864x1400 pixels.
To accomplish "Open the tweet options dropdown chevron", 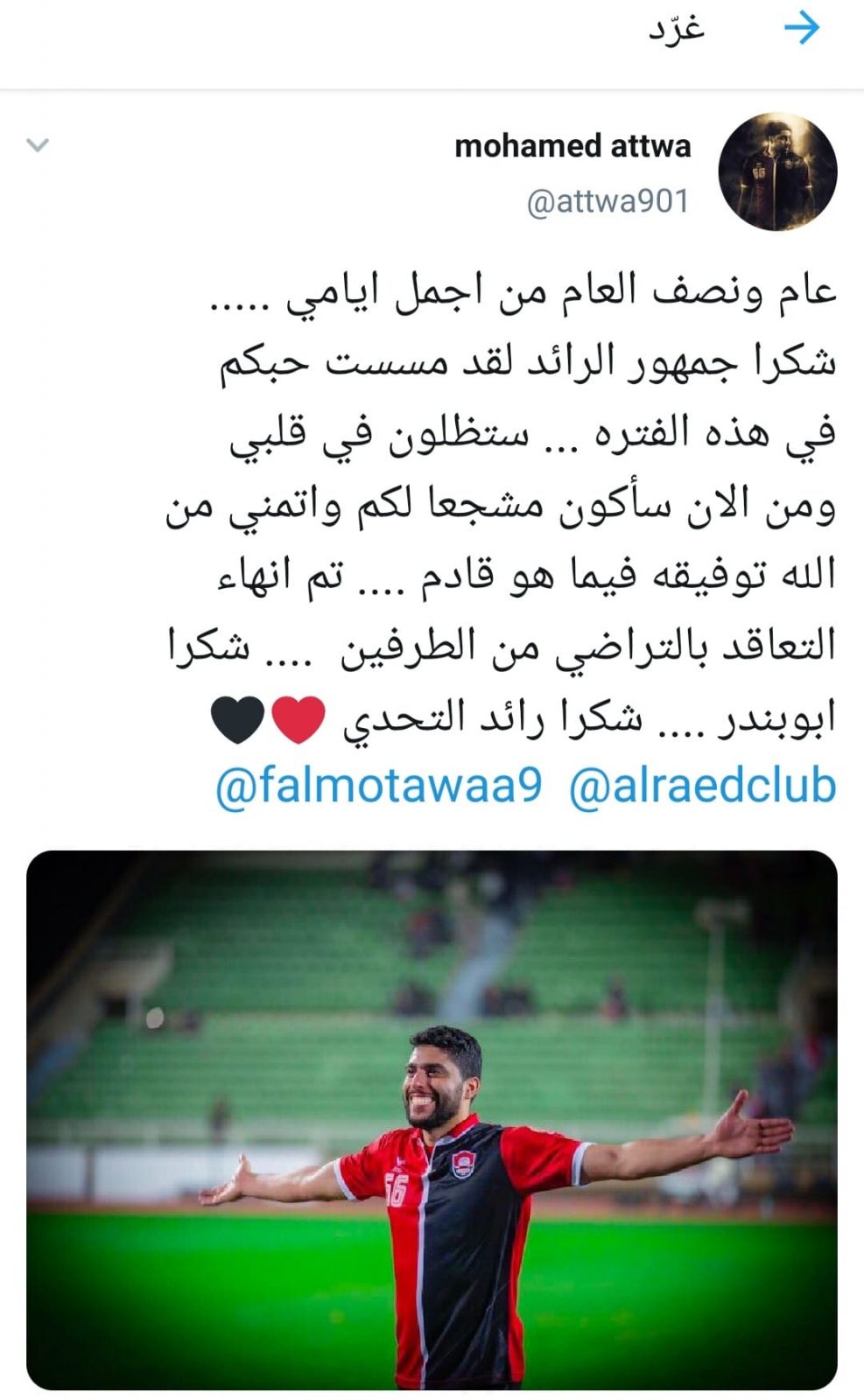I will point(38,144).
